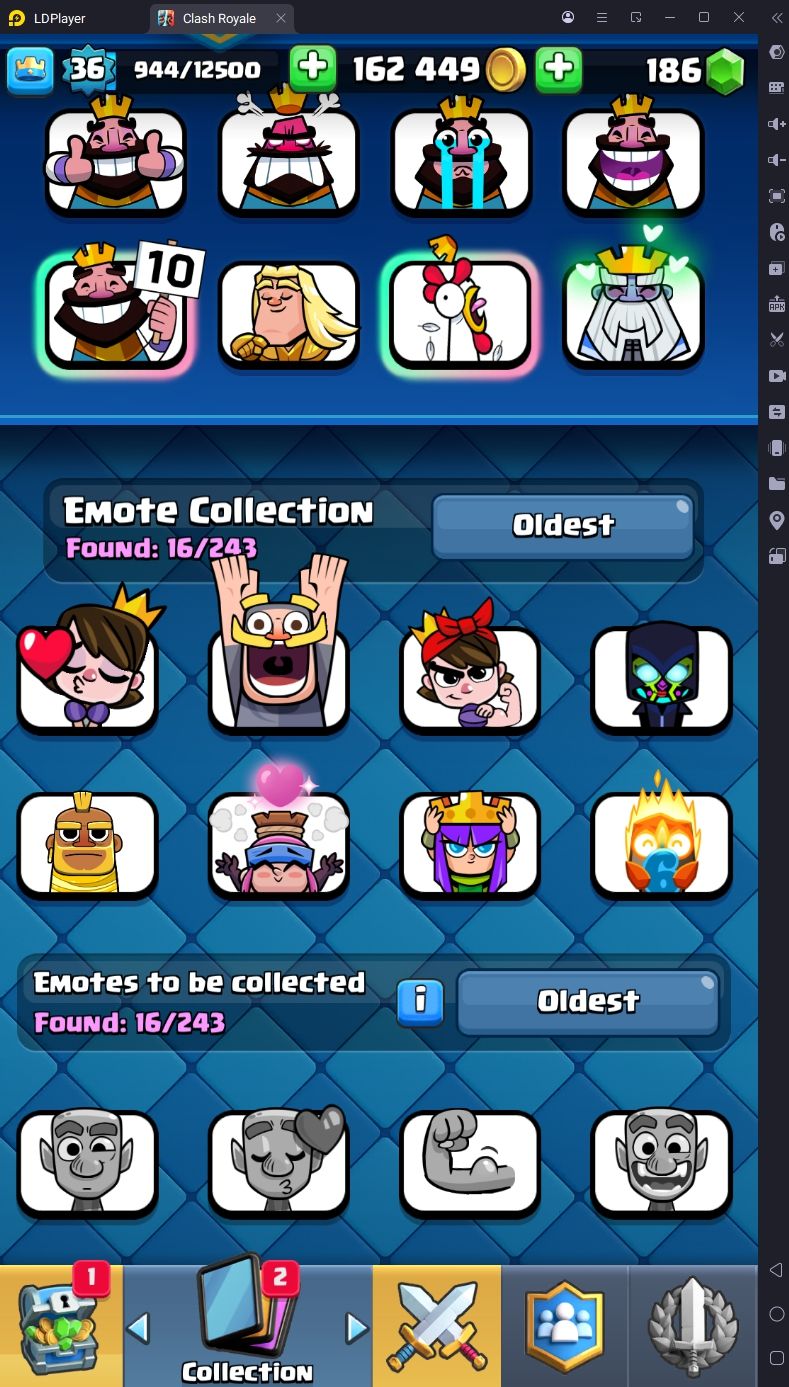Open info about emotes to be collected
This screenshot has width=789, height=1387.
point(420,1001)
